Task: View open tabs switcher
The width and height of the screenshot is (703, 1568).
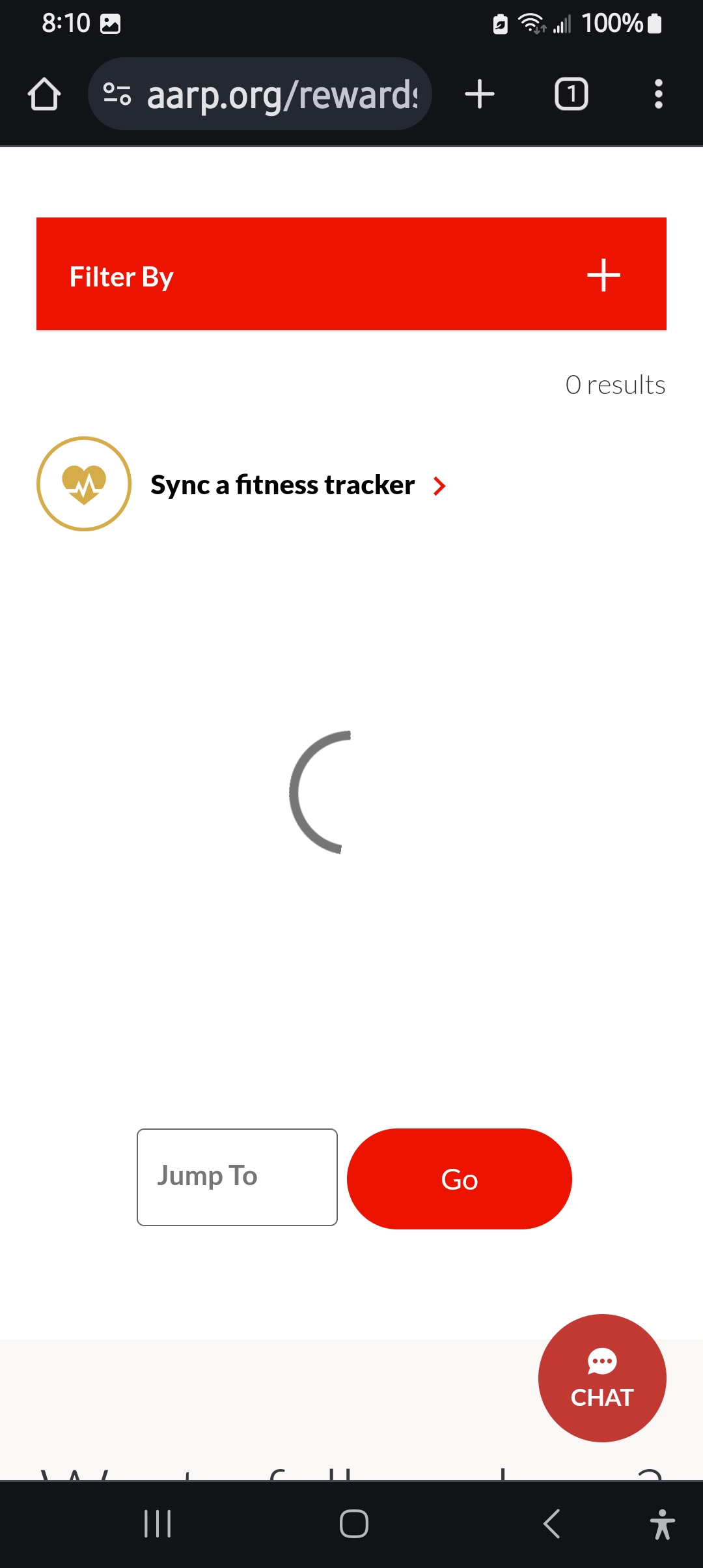Action: (x=571, y=94)
